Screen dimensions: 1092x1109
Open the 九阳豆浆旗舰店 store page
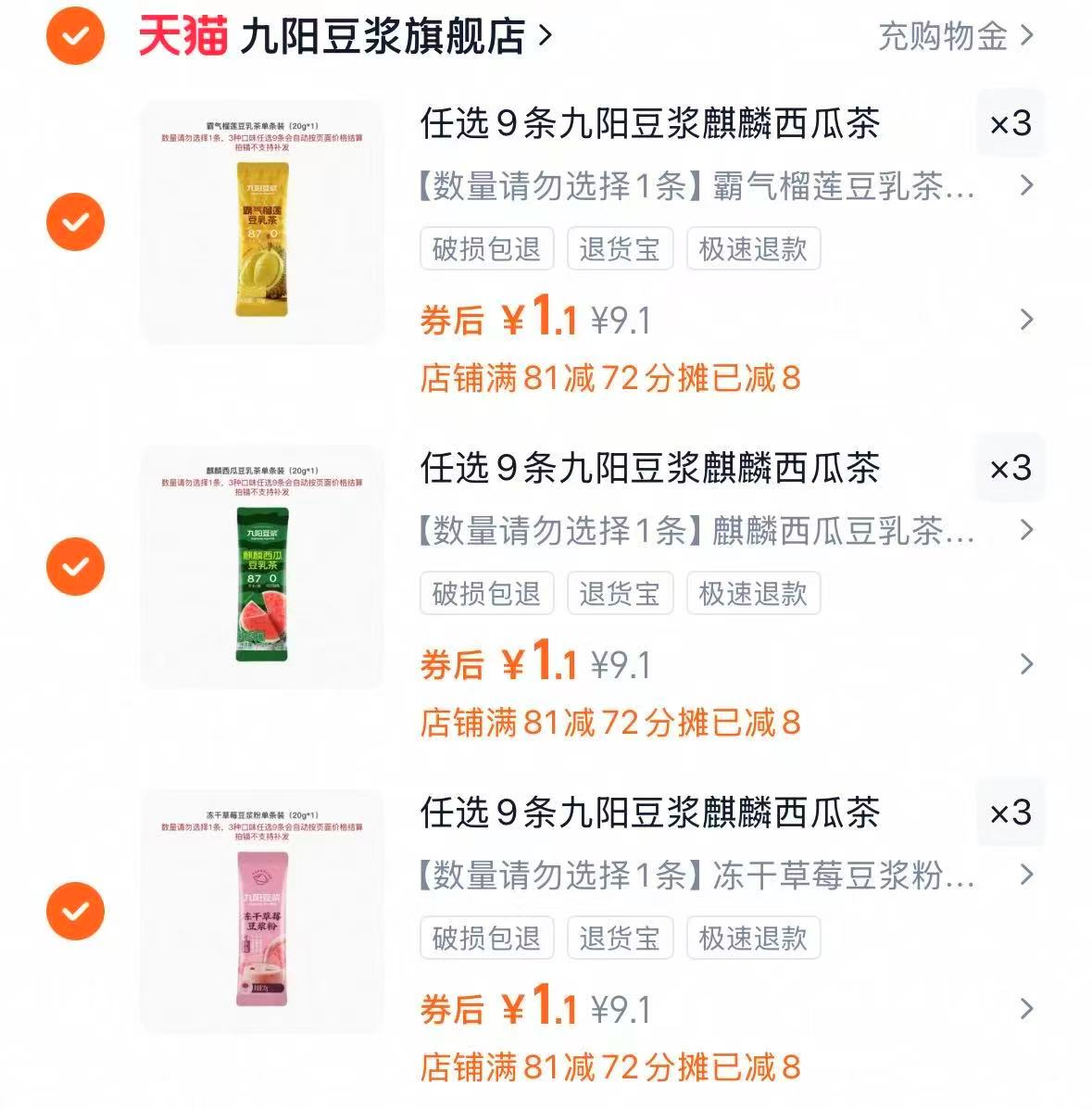point(382,33)
